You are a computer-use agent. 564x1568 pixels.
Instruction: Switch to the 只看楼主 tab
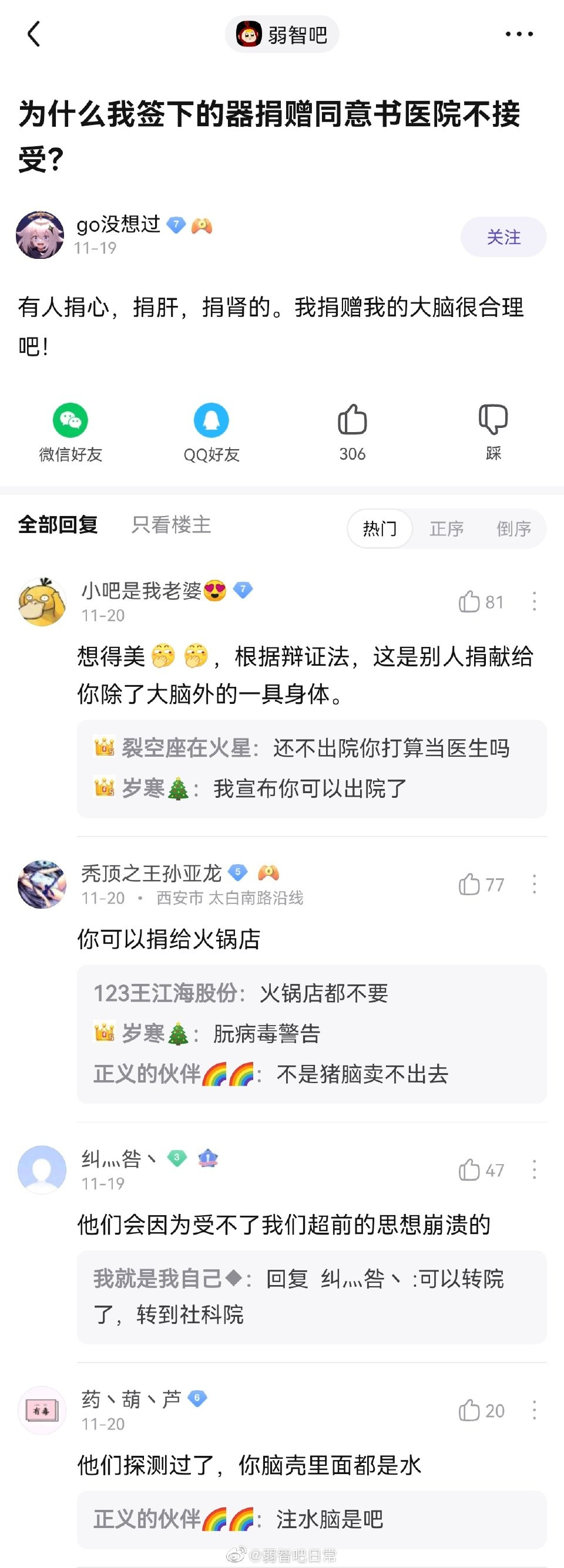click(171, 525)
